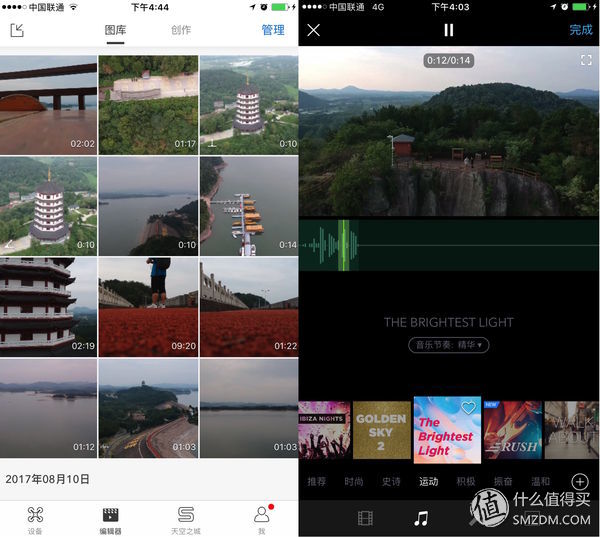Tap 完成 to finish editing
Image resolution: width=600 pixels, height=537 pixels.
[x=580, y=30]
